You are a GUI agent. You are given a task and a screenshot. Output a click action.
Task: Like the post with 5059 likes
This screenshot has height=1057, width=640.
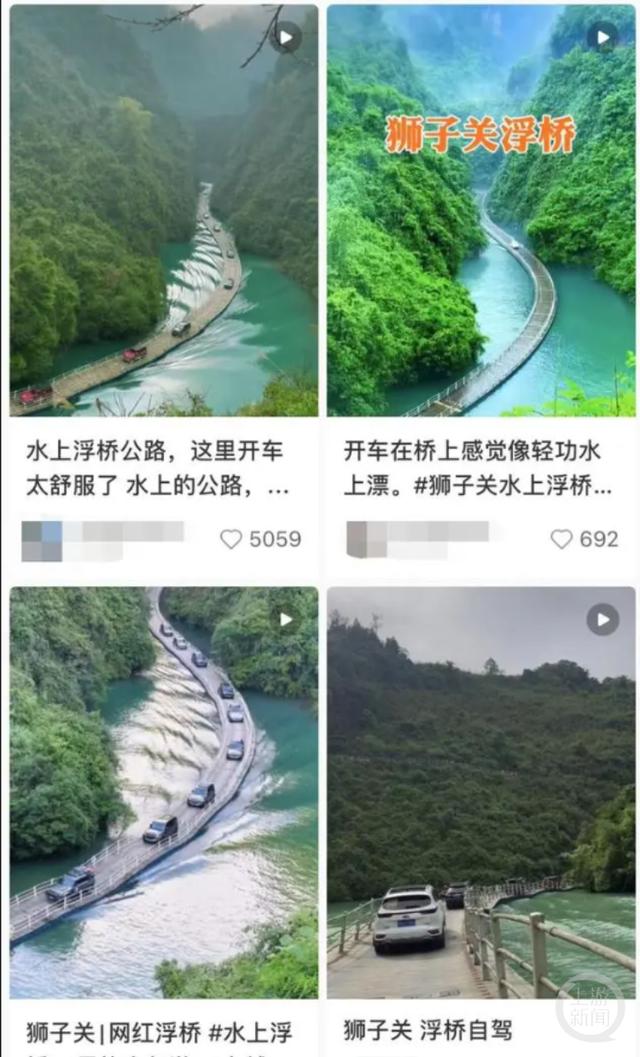(232, 539)
